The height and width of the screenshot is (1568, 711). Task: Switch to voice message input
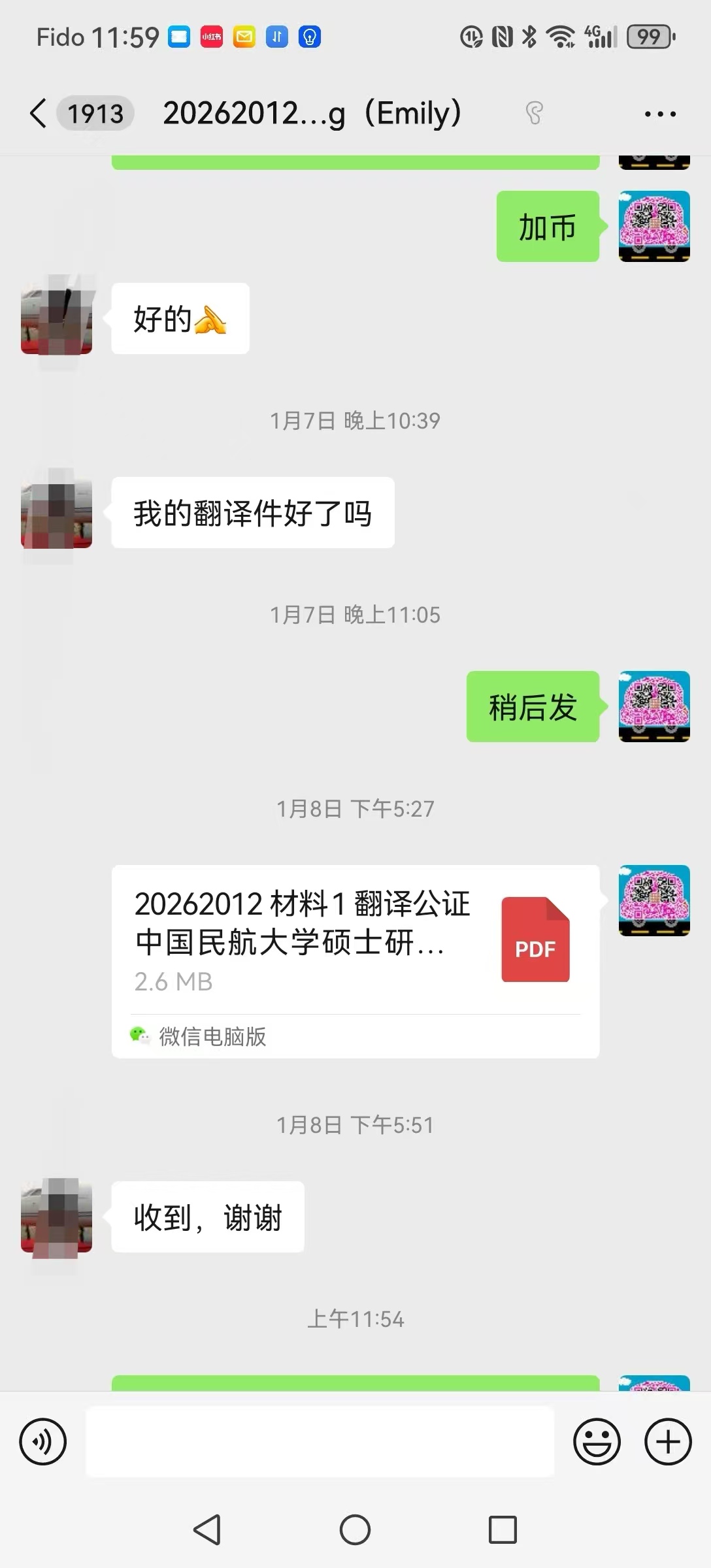click(x=43, y=1441)
